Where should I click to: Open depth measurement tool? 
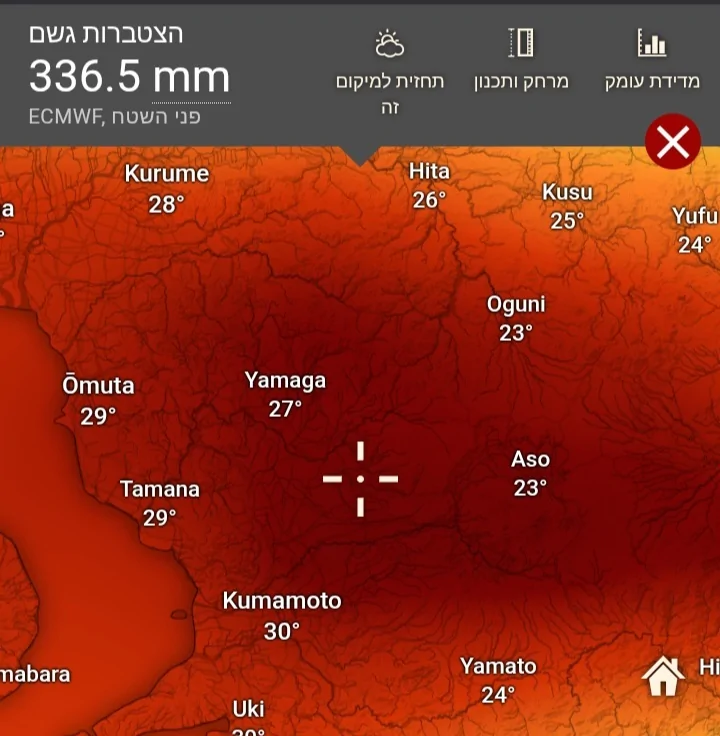click(x=652, y=61)
